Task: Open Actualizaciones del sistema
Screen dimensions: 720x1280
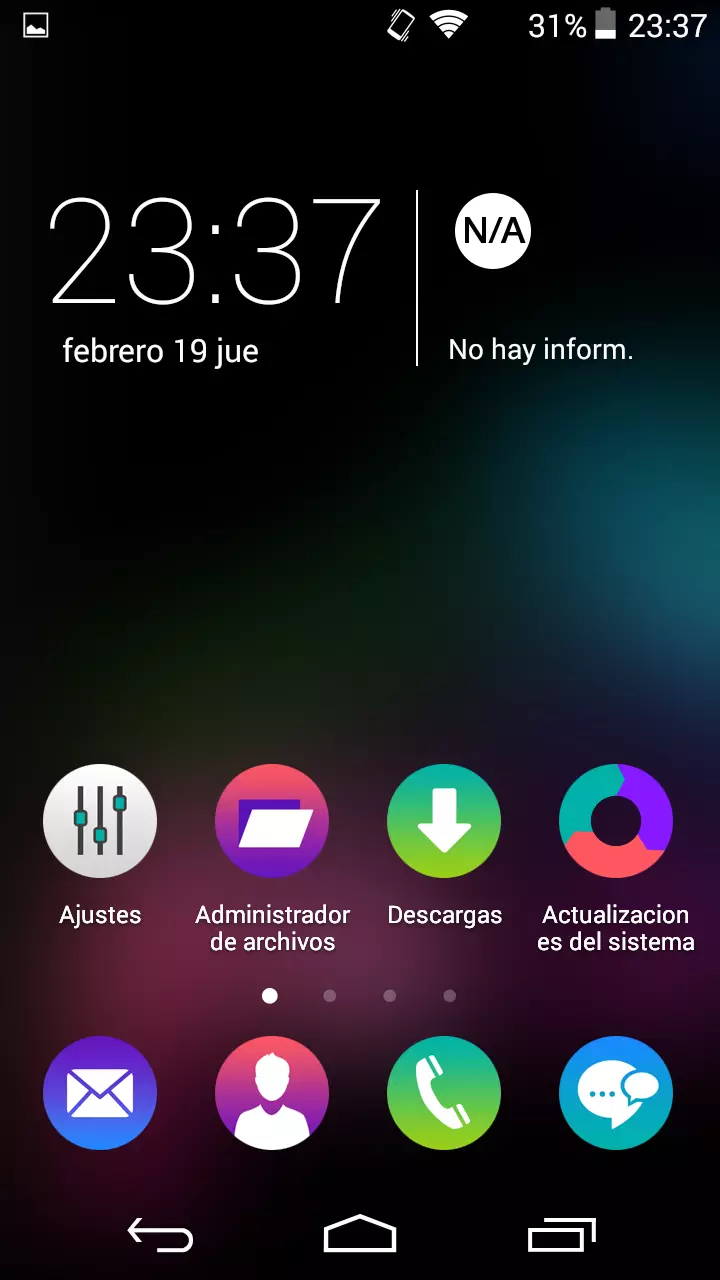Action: click(616, 820)
